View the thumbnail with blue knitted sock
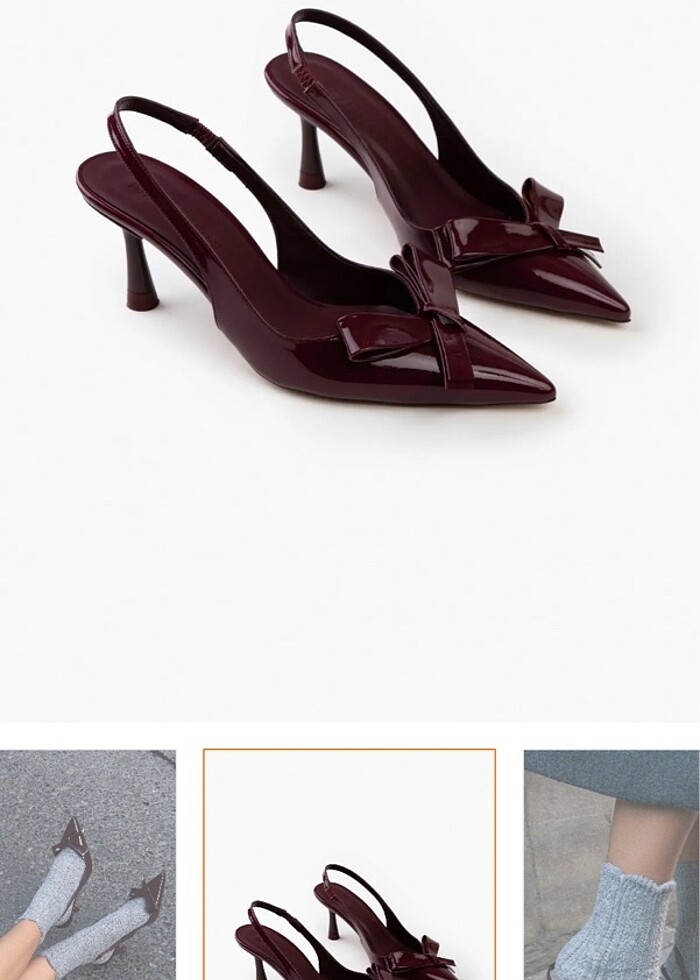Image resolution: width=700 pixels, height=980 pixels. (x=611, y=865)
